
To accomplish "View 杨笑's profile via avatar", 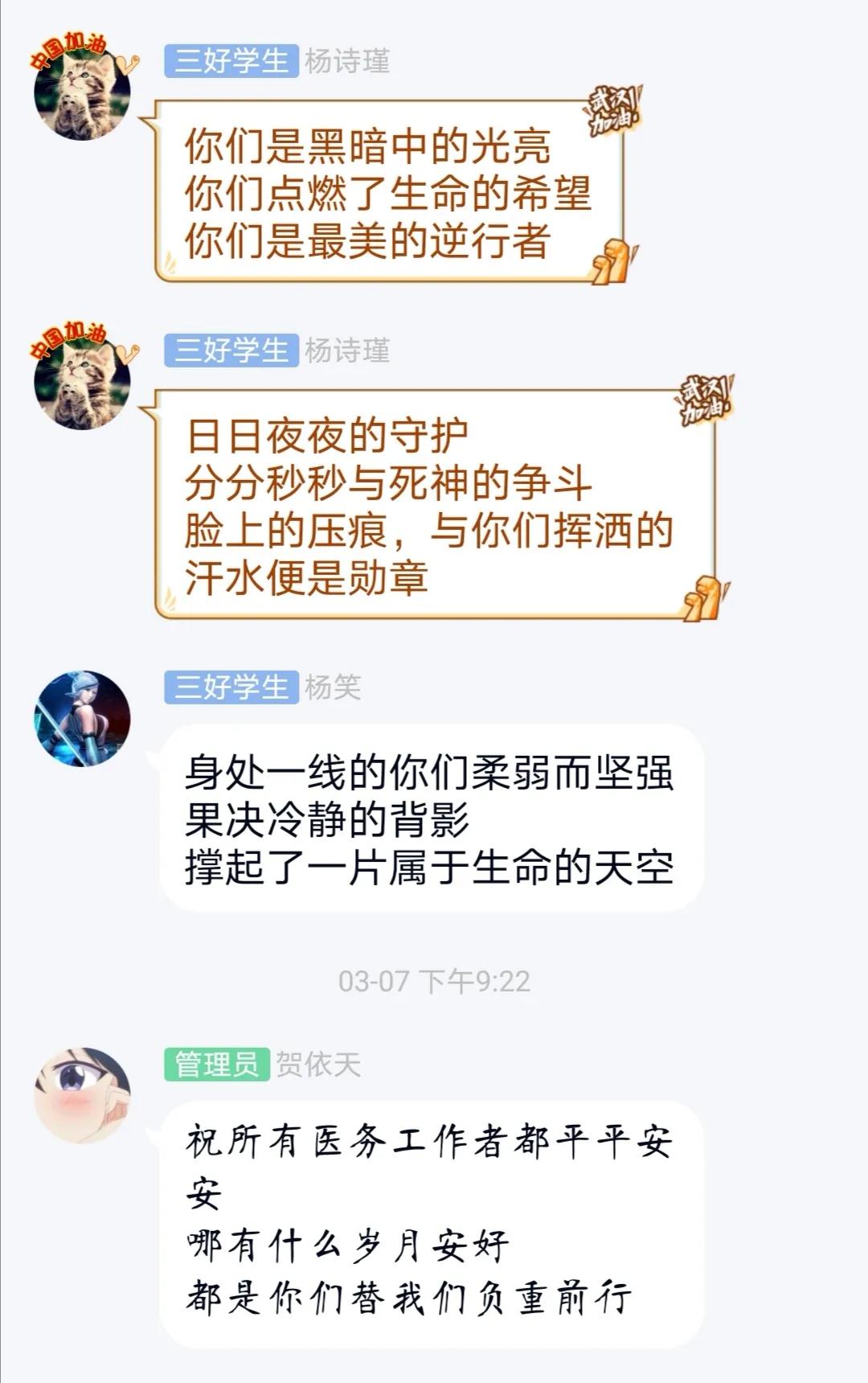I will (x=82, y=718).
